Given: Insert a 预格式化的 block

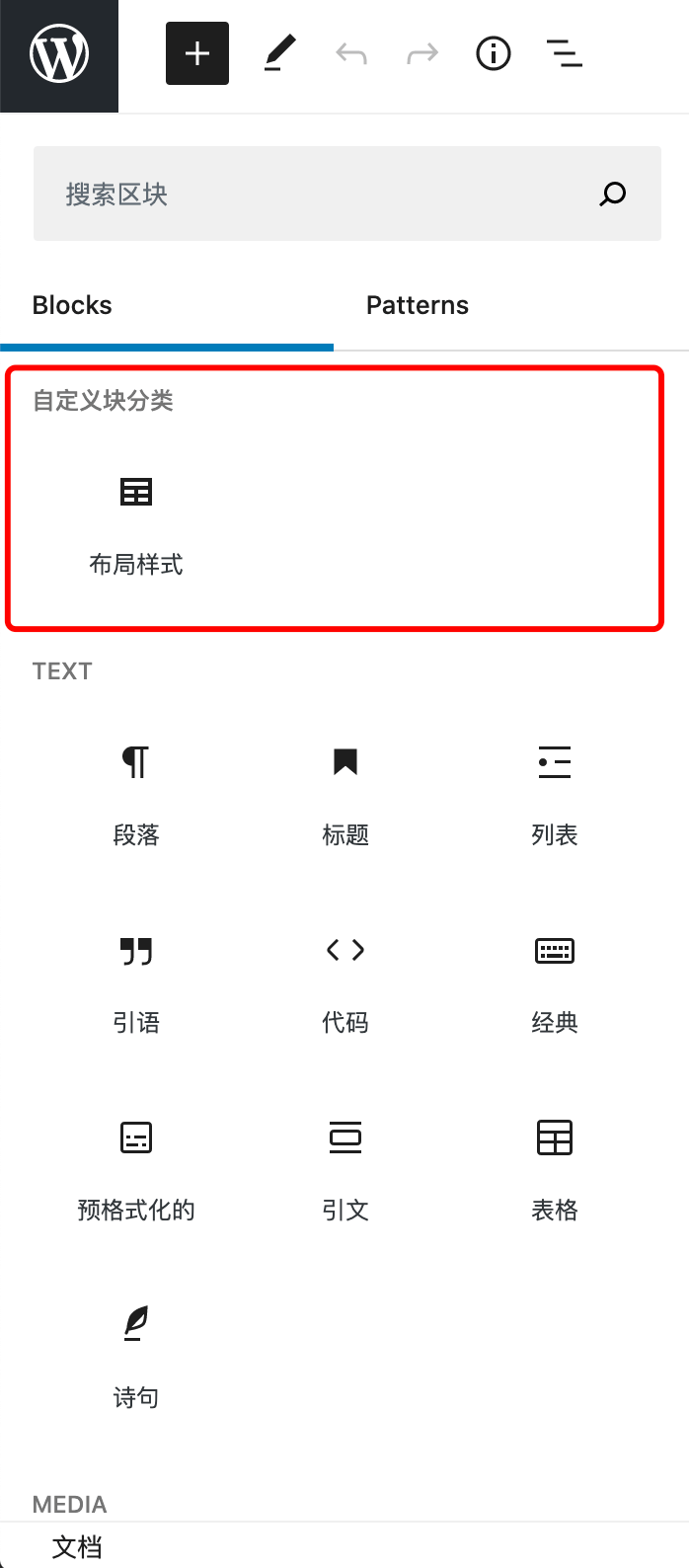Looking at the screenshot, I should tap(136, 1169).
